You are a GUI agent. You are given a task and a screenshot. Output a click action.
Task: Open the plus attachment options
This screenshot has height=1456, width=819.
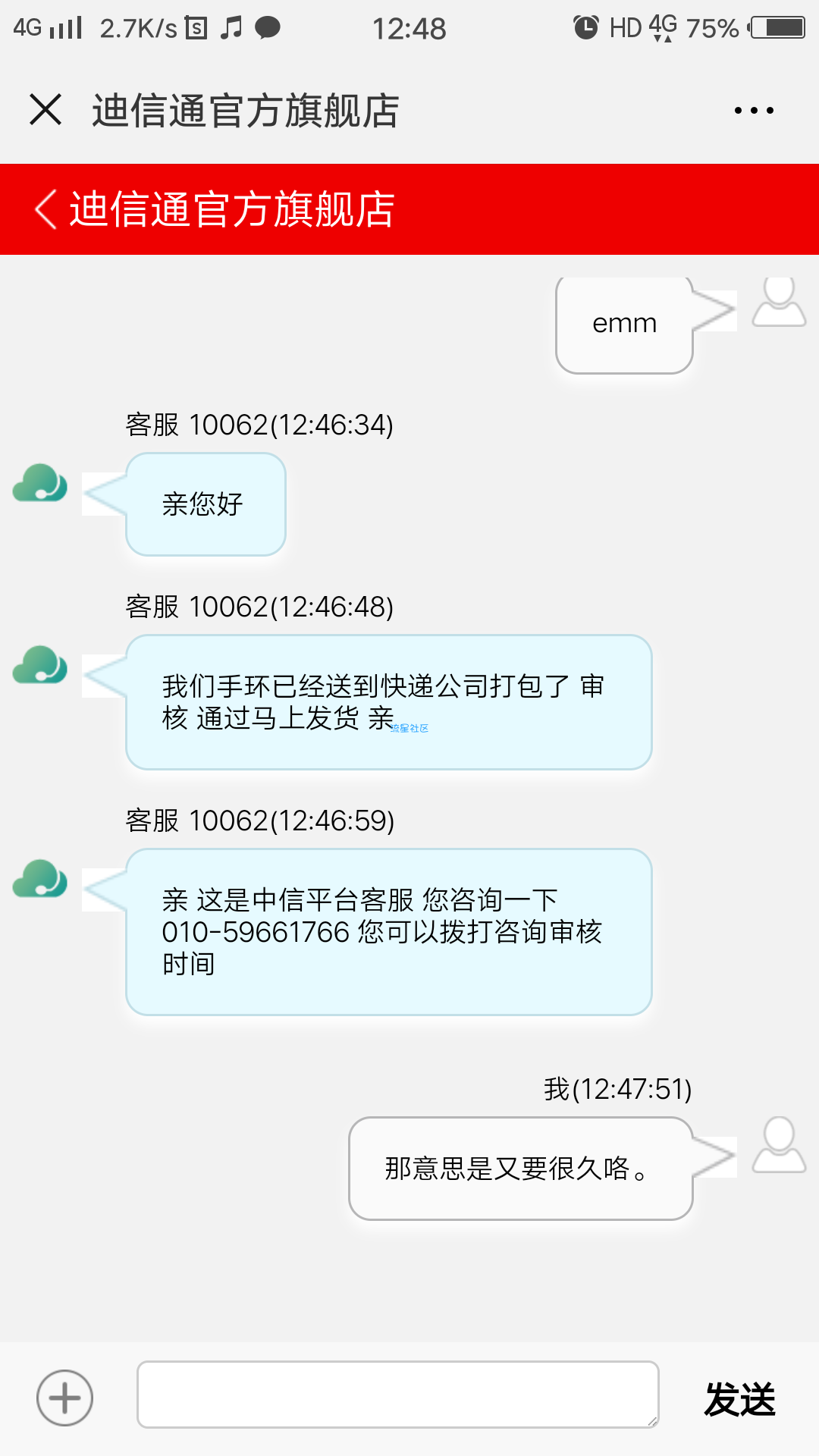[x=65, y=1398]
